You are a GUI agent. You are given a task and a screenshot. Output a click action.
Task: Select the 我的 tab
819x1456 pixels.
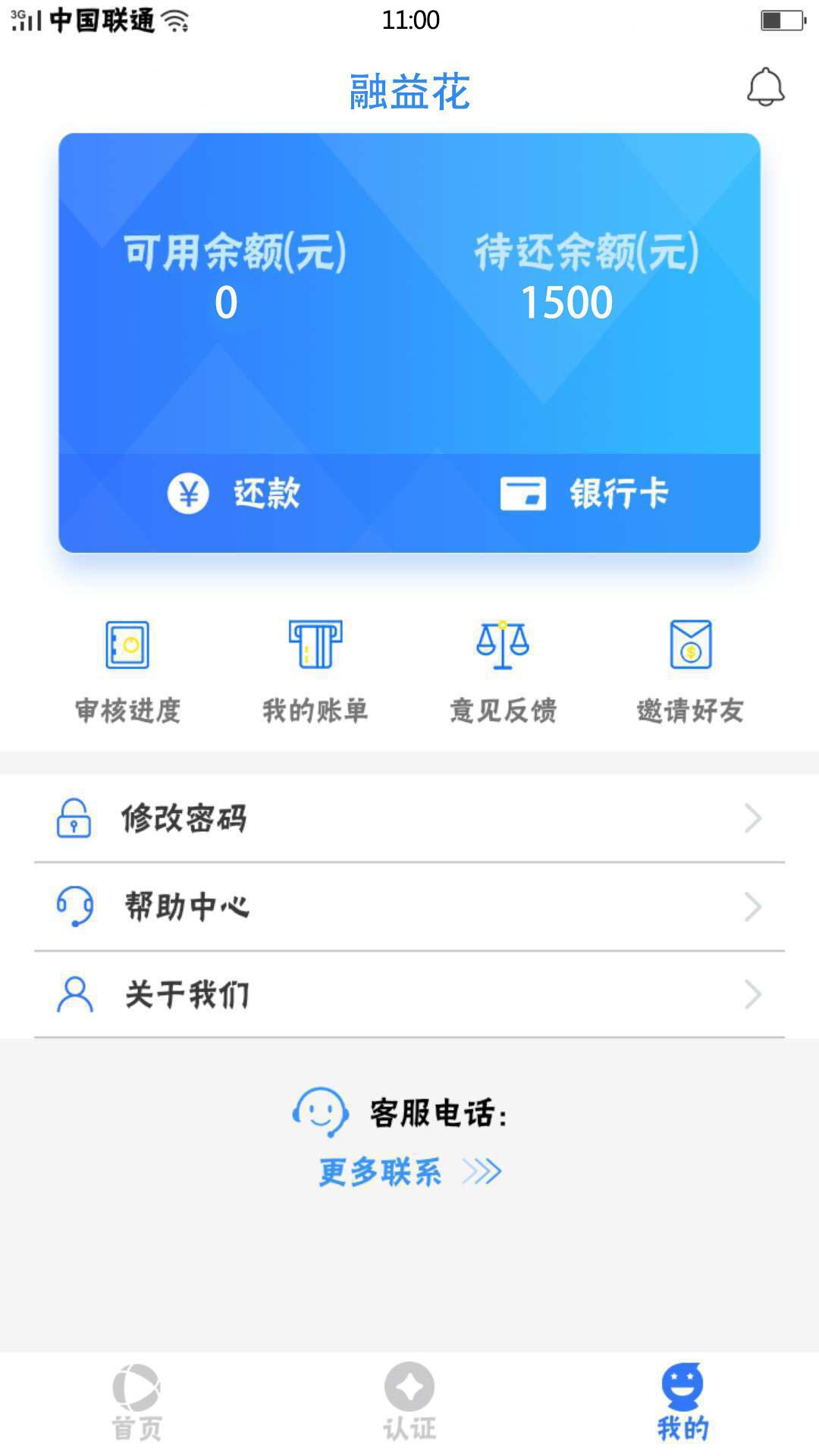click(x=682, y=1403)
